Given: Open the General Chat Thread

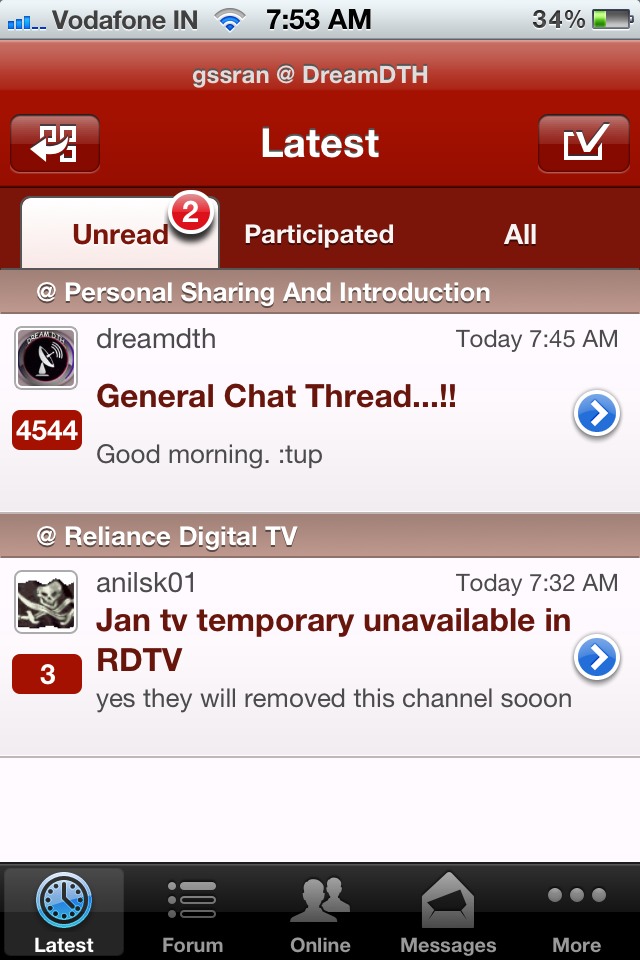Looking at the screenshot, I should (x=276, y=396).
